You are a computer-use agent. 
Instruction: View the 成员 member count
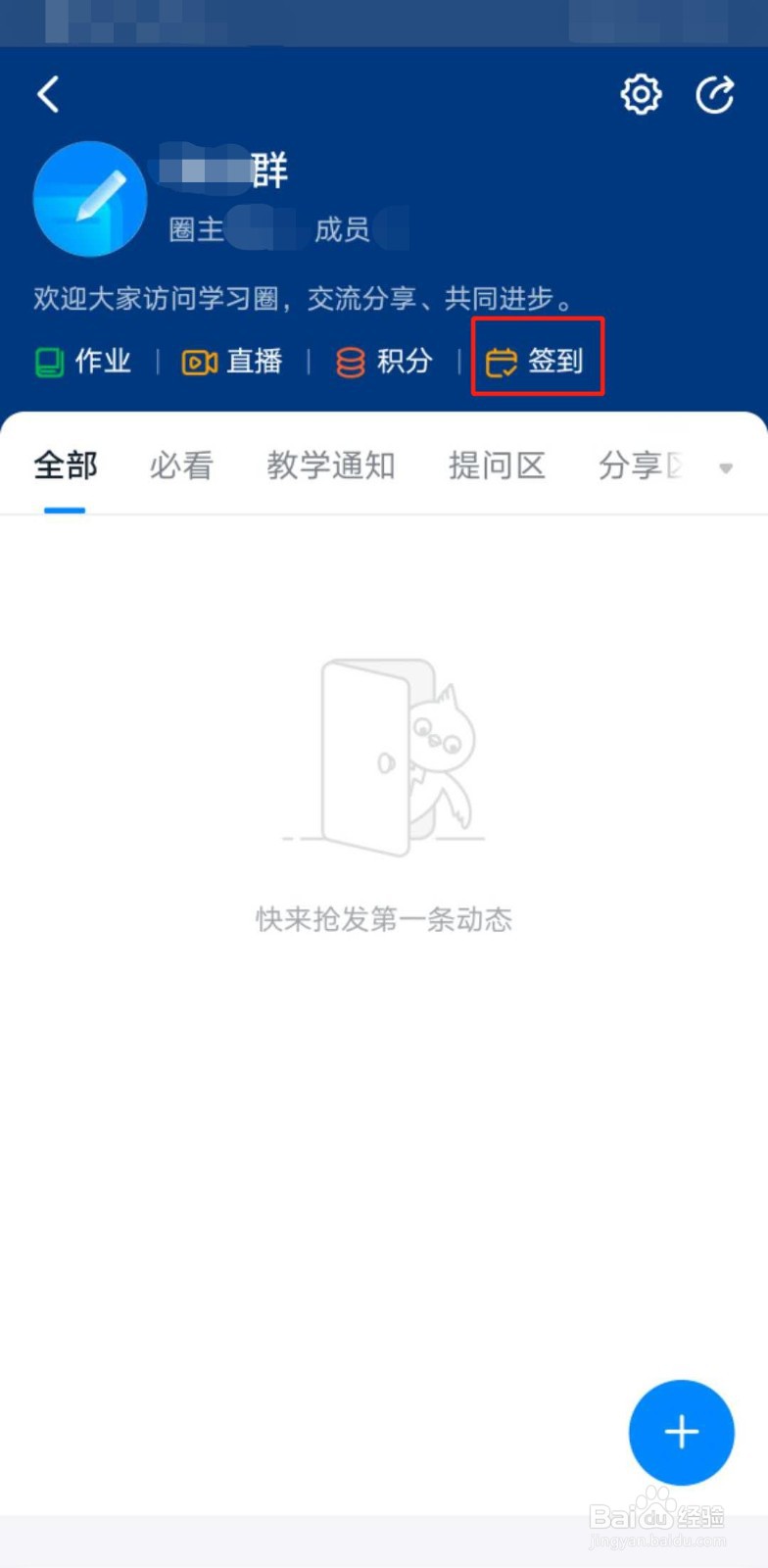coord(342,230)
